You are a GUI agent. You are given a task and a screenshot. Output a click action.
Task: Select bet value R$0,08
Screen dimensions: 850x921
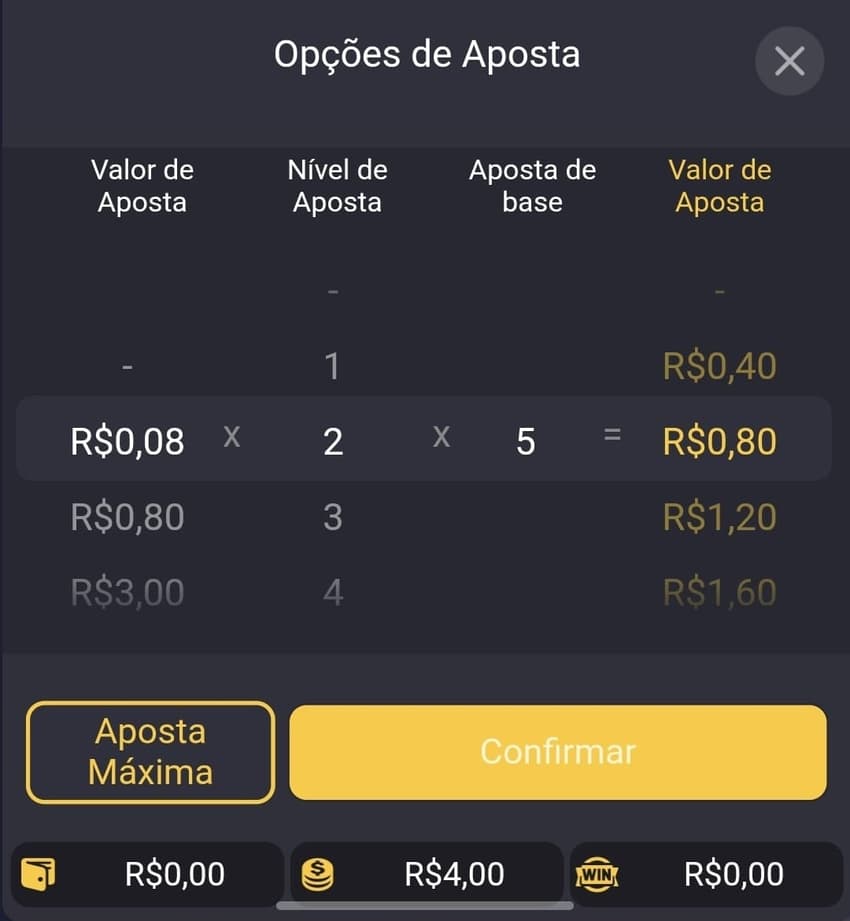pos(127,440)
